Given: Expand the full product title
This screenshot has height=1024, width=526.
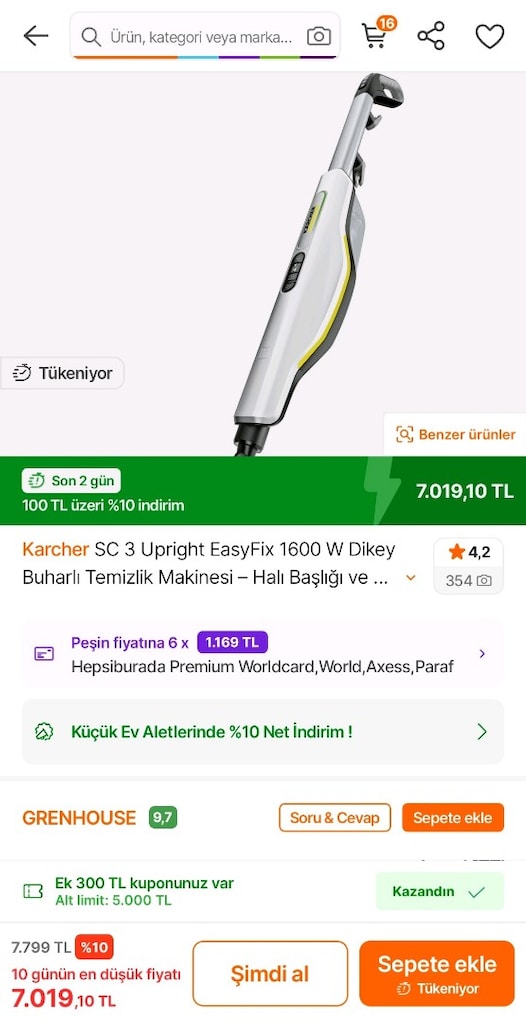Looking at the screenshot, I should tap(411, 577).
